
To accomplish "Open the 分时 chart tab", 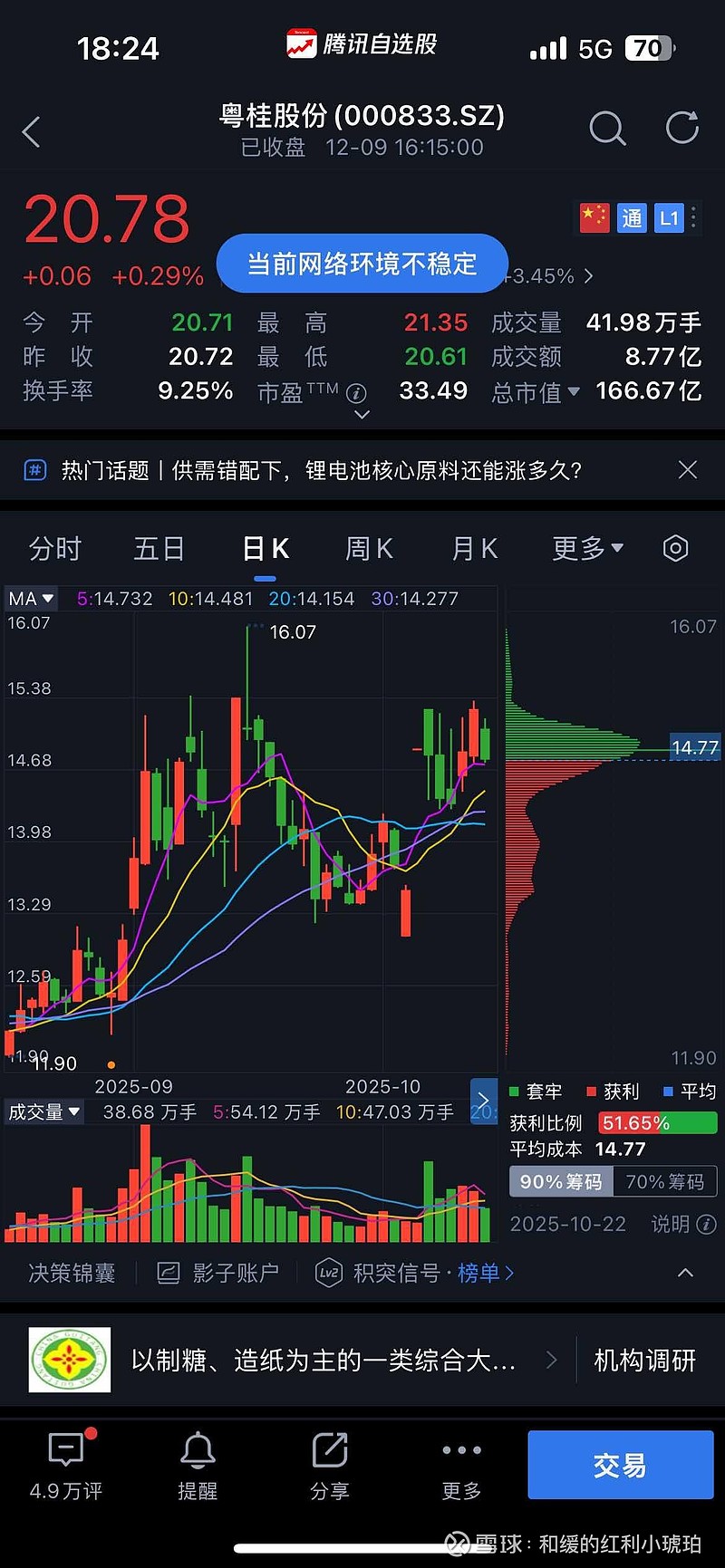I will (54, 548).
